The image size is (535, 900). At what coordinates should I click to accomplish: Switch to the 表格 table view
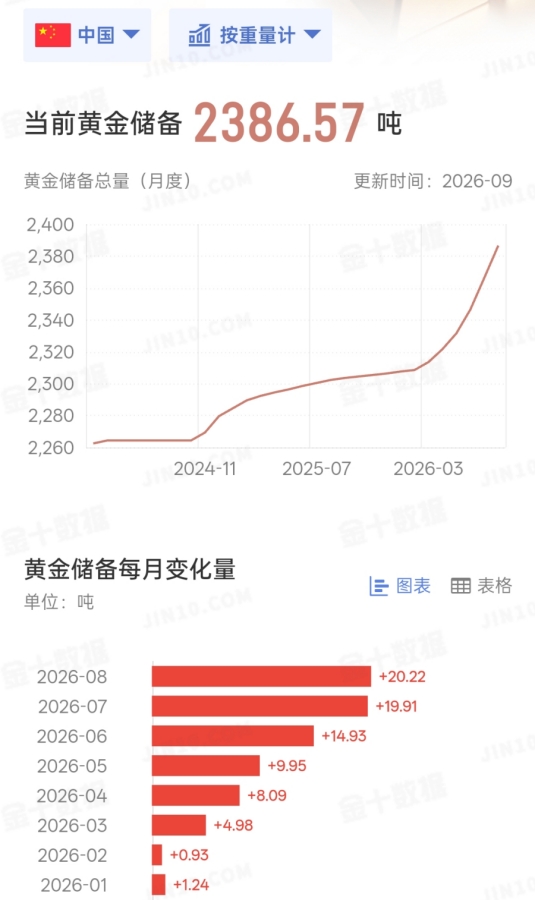pos(481,586)
